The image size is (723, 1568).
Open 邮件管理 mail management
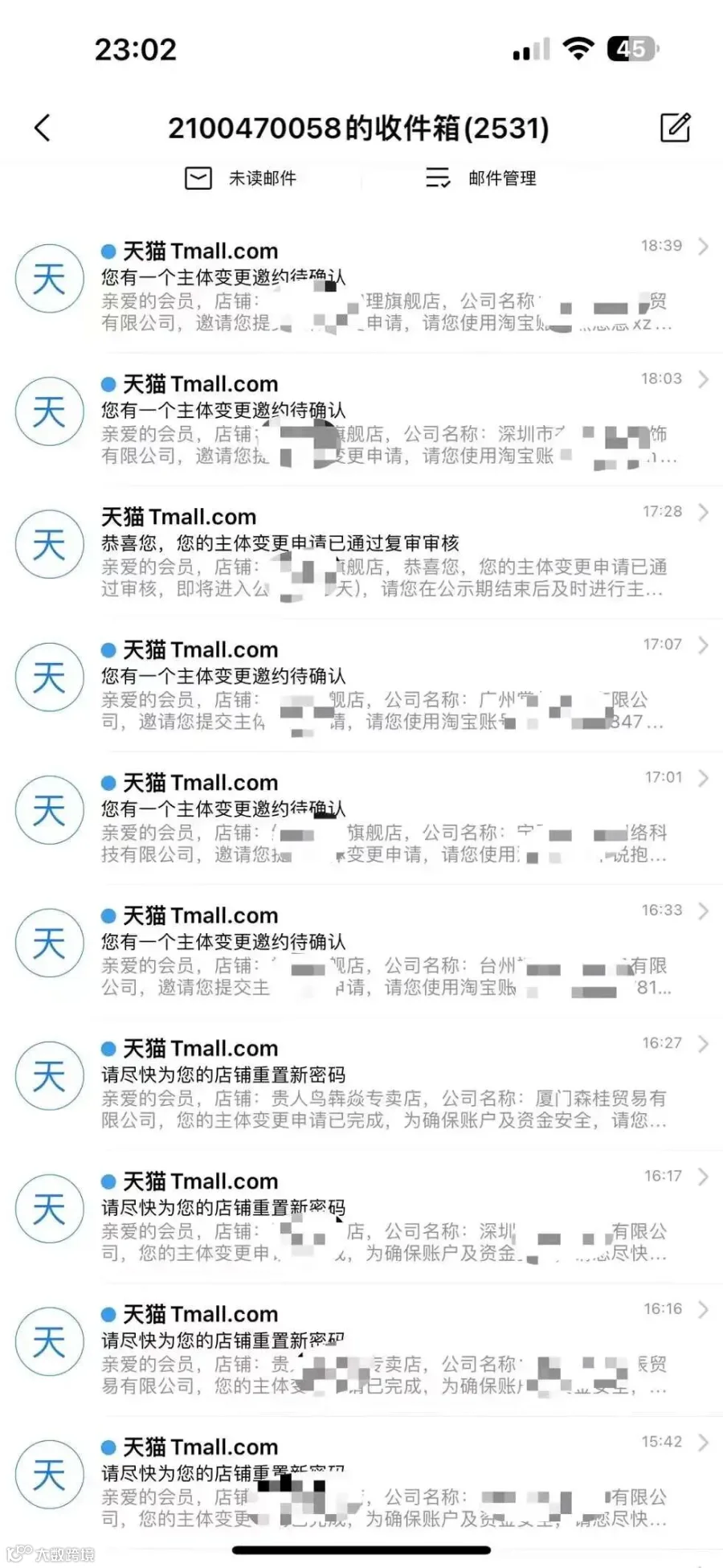(480, 178)
